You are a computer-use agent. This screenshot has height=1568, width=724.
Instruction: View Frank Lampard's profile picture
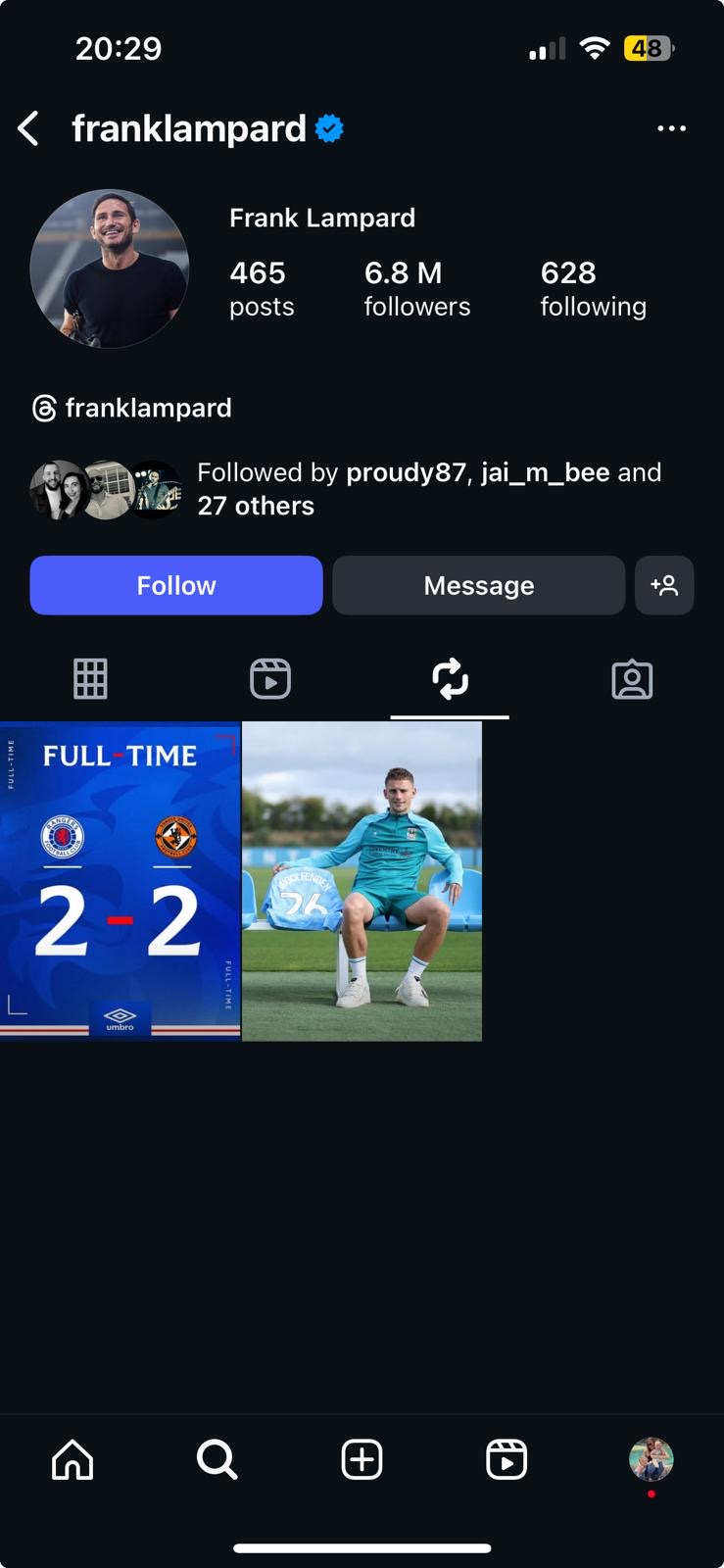pyautogui.click(x=110, y=269)
